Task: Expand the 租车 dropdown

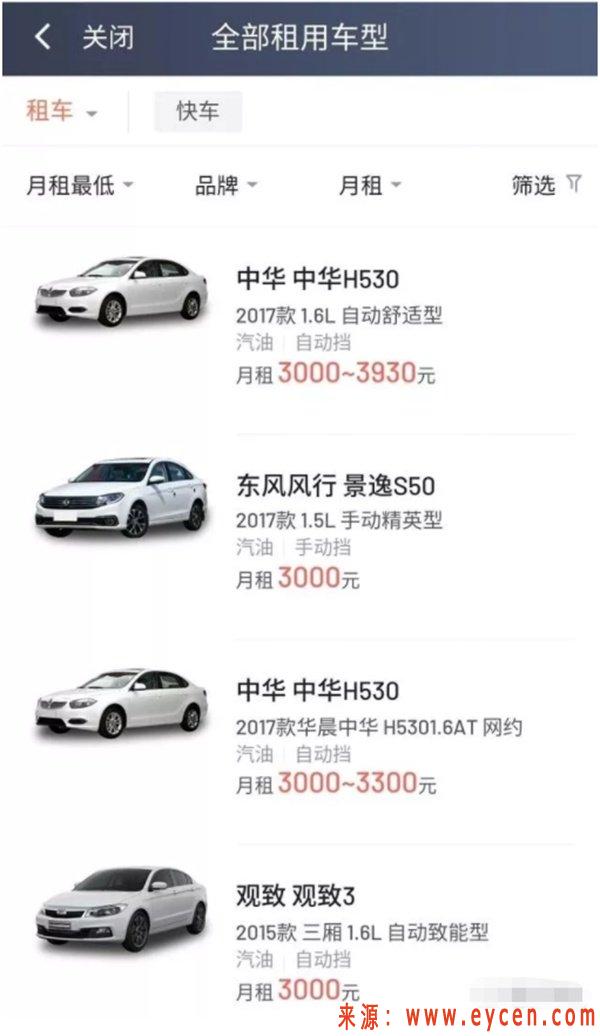Action: click(61, 111)
